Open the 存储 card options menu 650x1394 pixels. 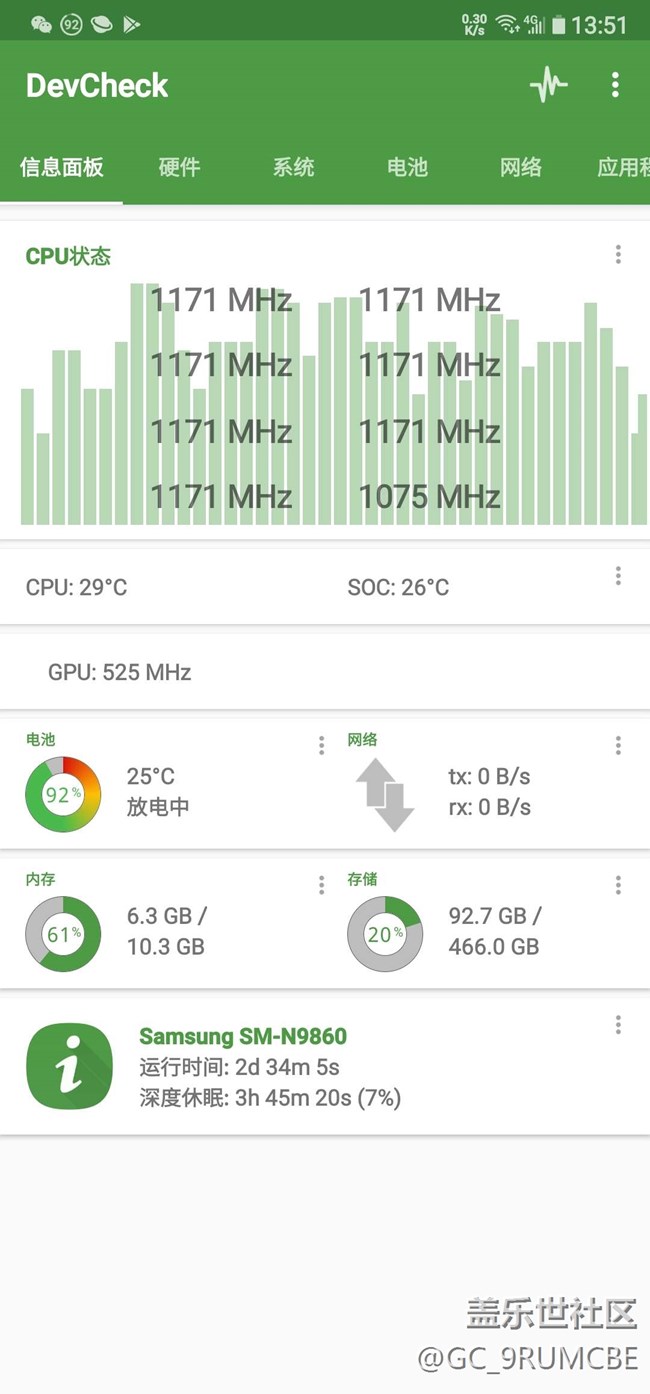tap(618, 885)
